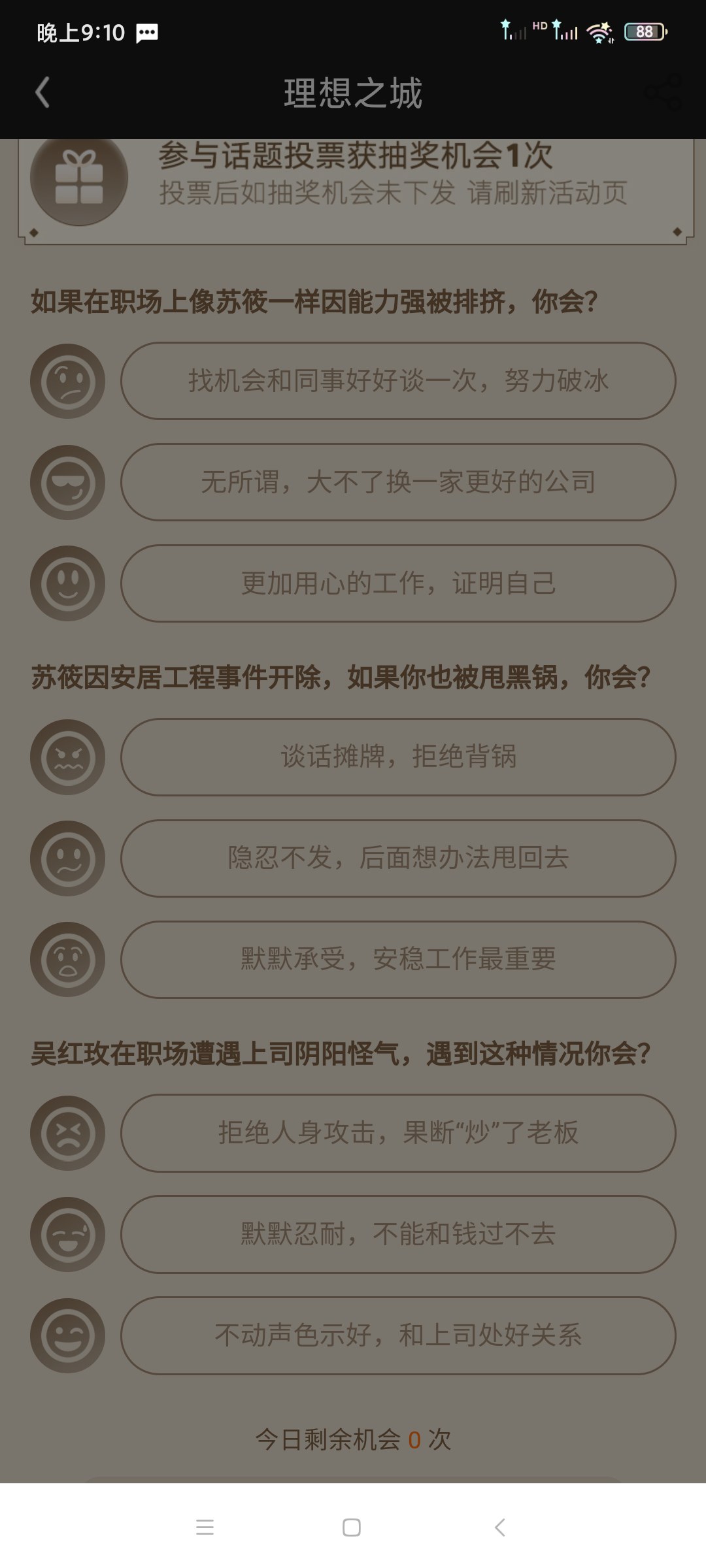This screenshot has height=1568, width=706.
Task: Vote for 找机会和同事好好谈一次，努力破冰
Action: coord(398,381)
